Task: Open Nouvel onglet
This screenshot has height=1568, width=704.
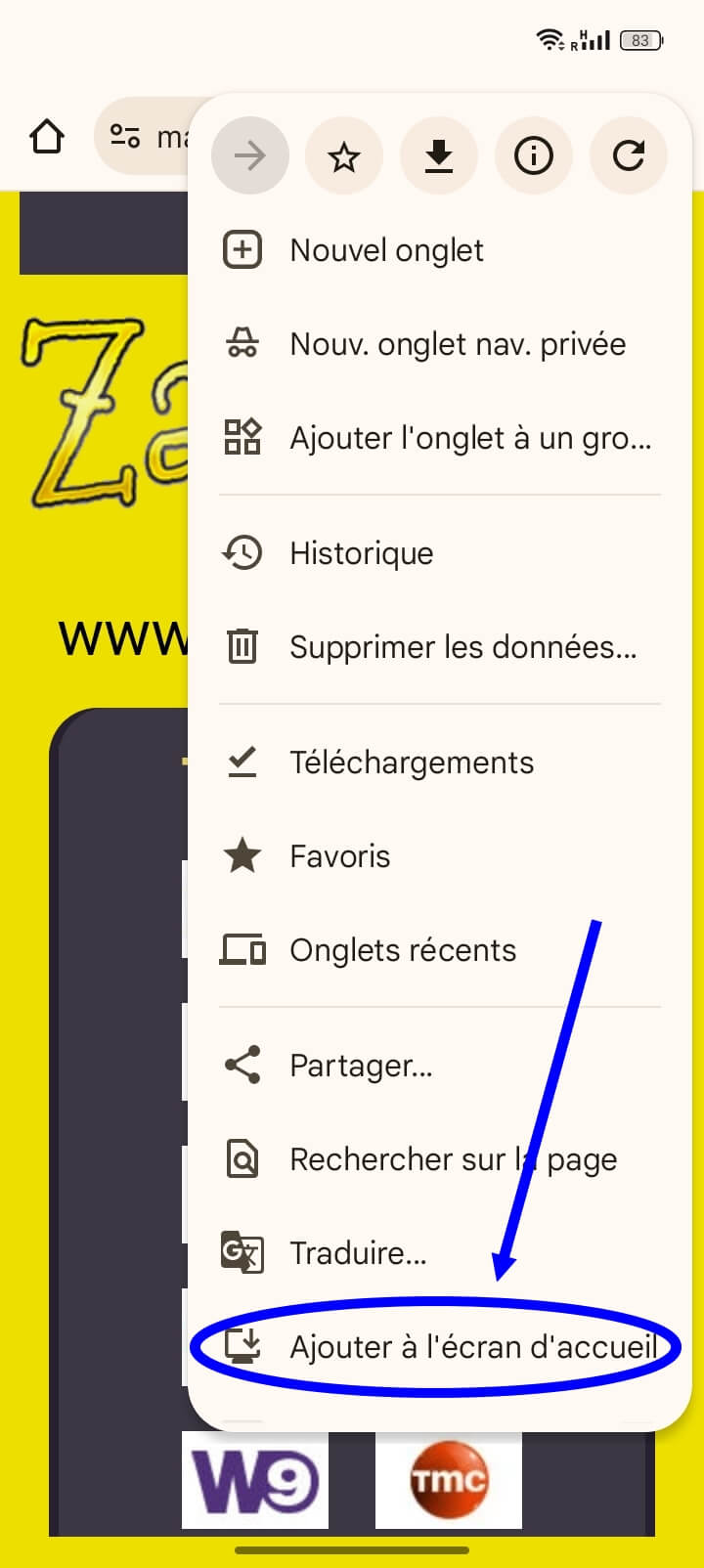Action: [x=386, y=250]
